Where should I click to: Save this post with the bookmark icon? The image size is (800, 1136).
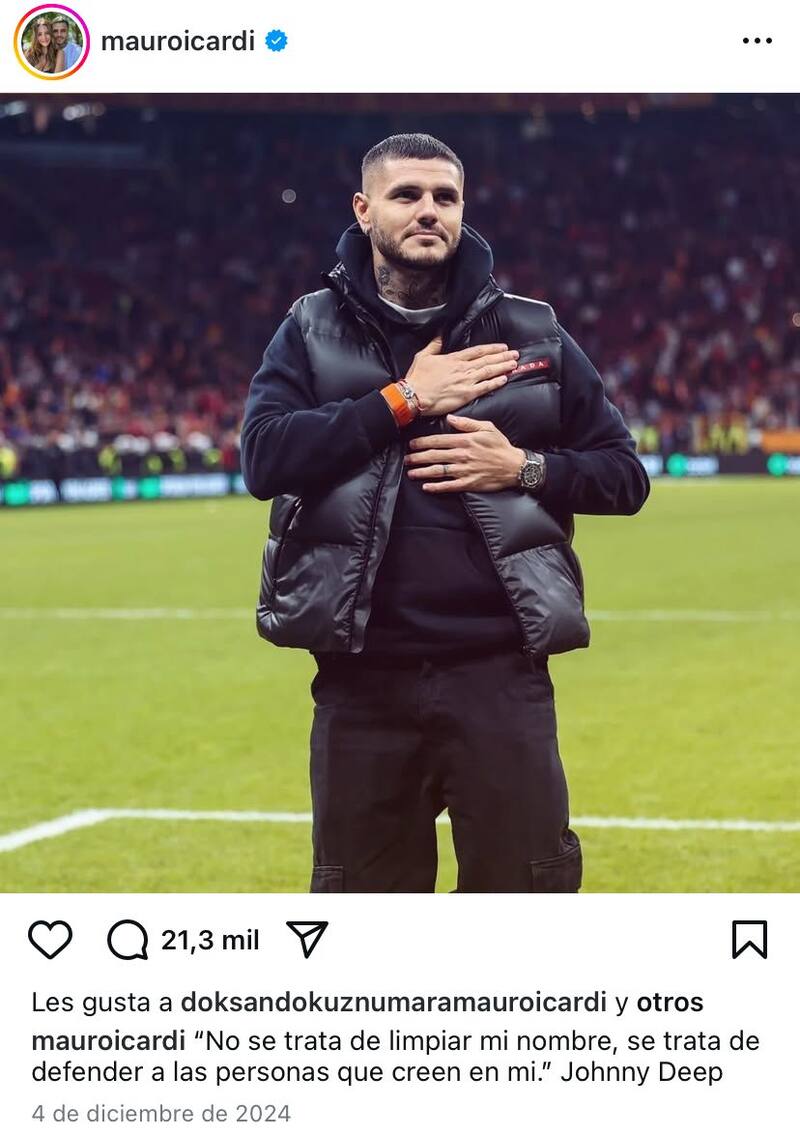coord(749,940)
